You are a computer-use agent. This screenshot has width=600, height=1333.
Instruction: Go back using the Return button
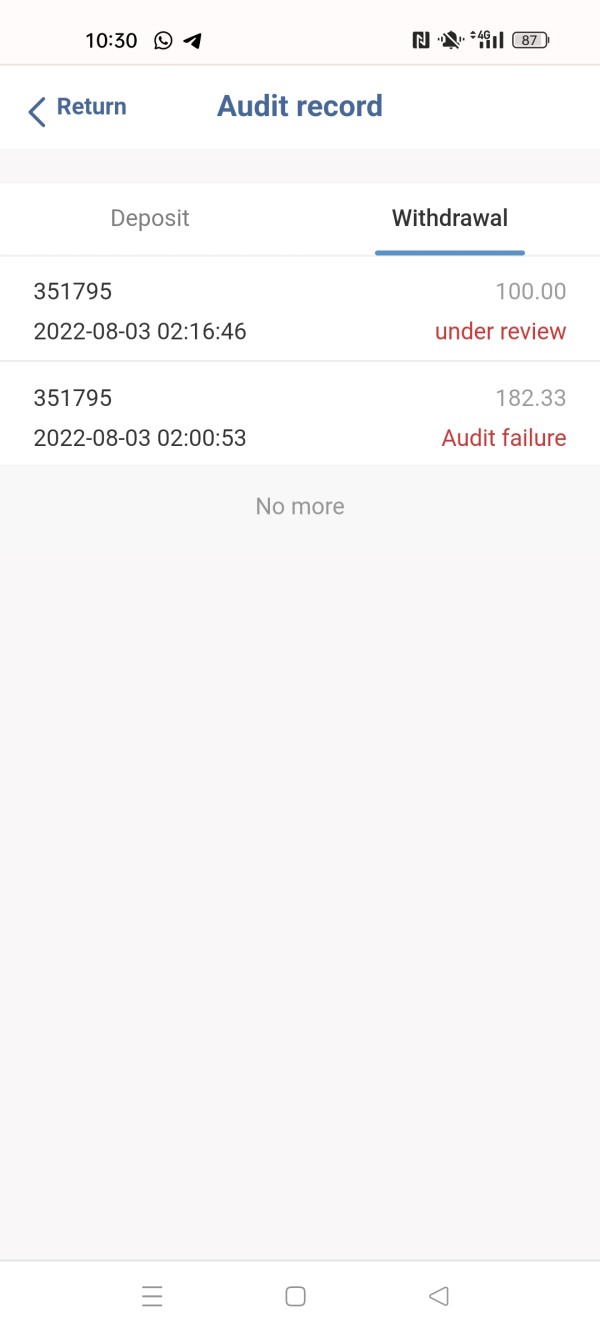[x=77, y=108]
